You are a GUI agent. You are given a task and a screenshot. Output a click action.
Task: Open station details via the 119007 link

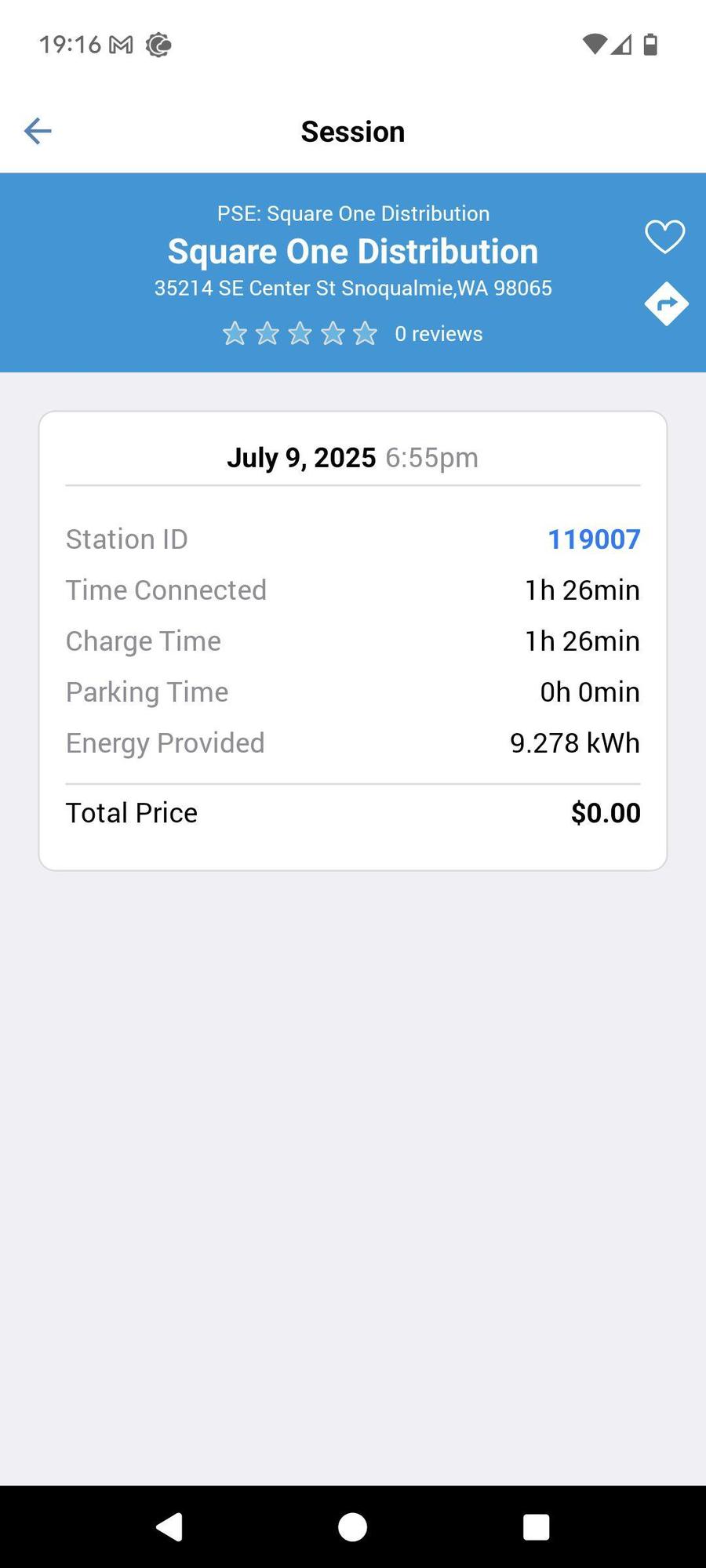(594, 539)
